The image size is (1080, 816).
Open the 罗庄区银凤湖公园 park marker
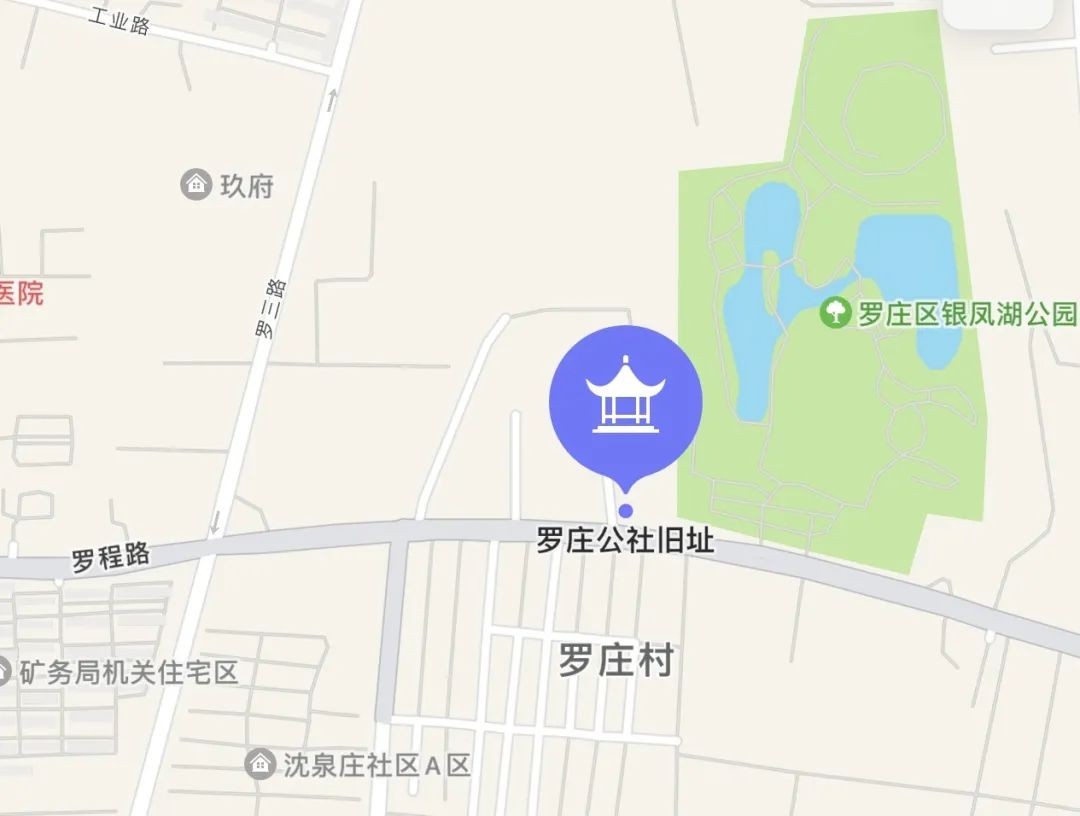[x=834, y=313]
